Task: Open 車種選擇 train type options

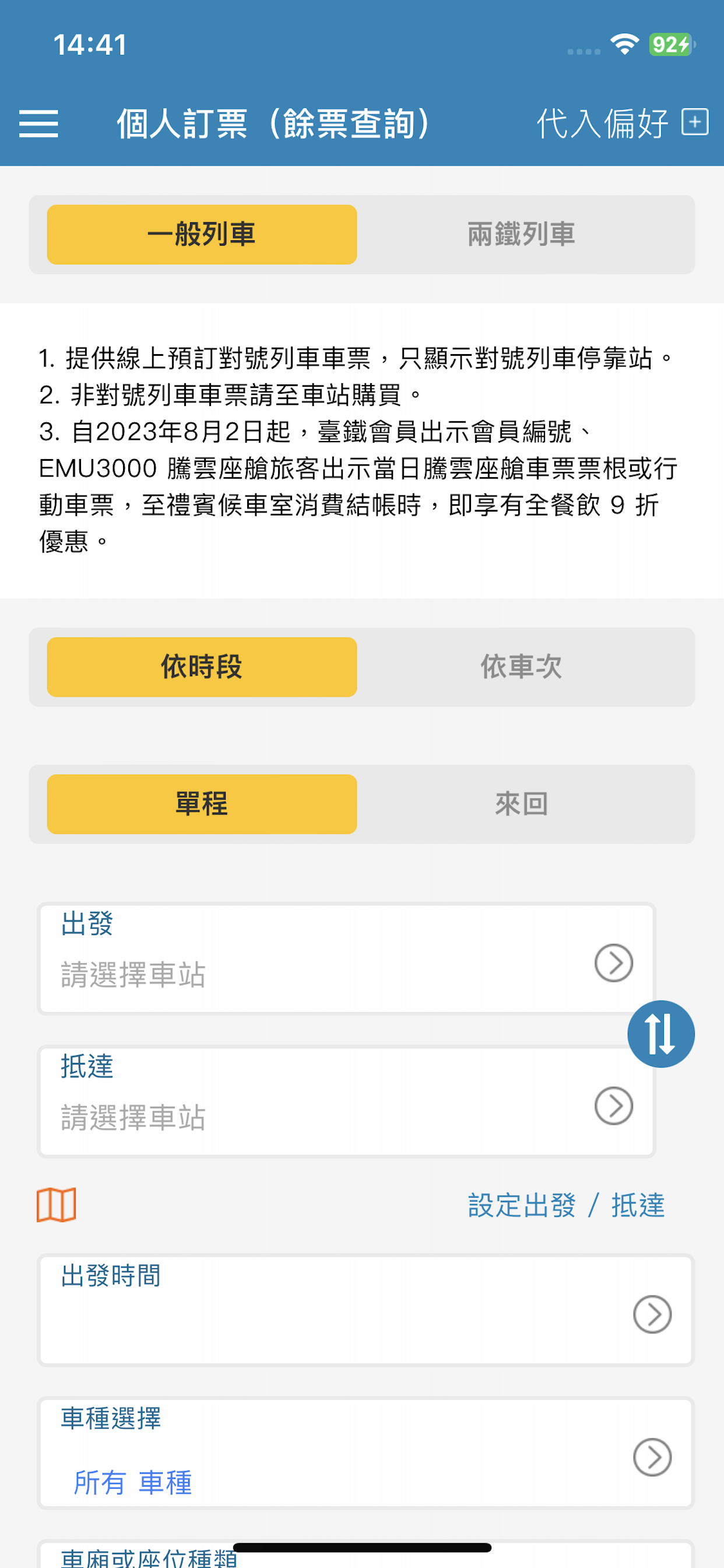Action: (x=365, y=1453)
